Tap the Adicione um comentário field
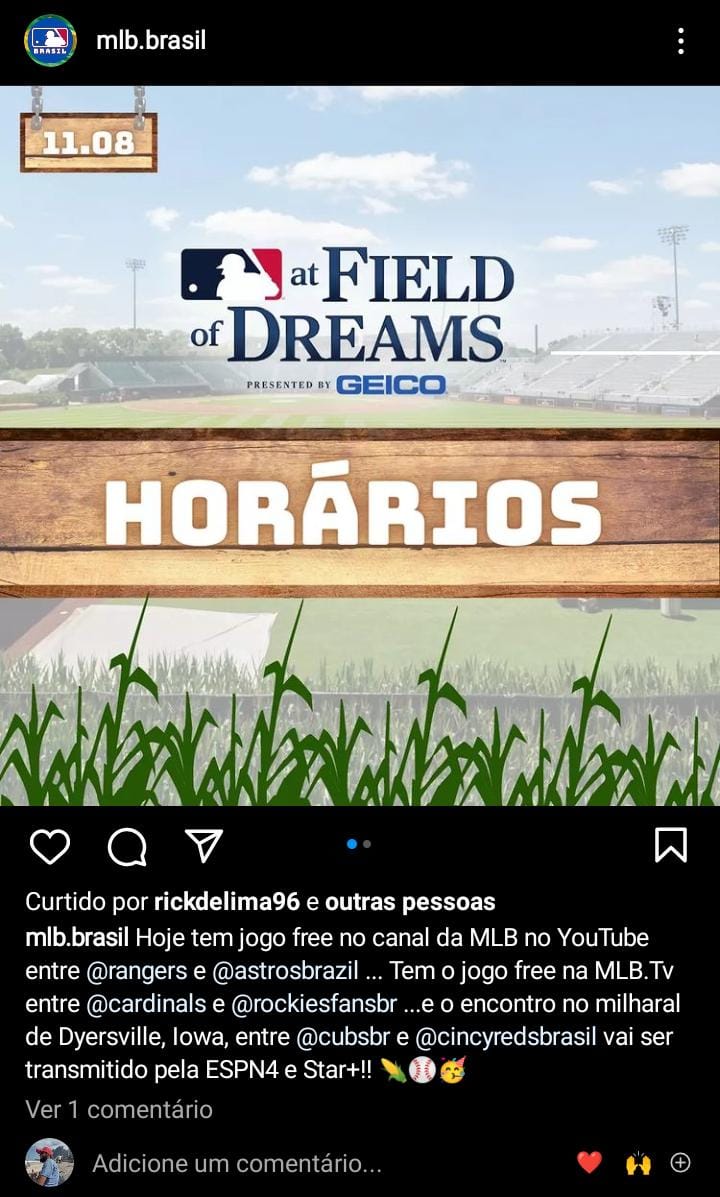Image resolution: width=720 pixels, height=1197 pixels. [x=237, y=1163]
